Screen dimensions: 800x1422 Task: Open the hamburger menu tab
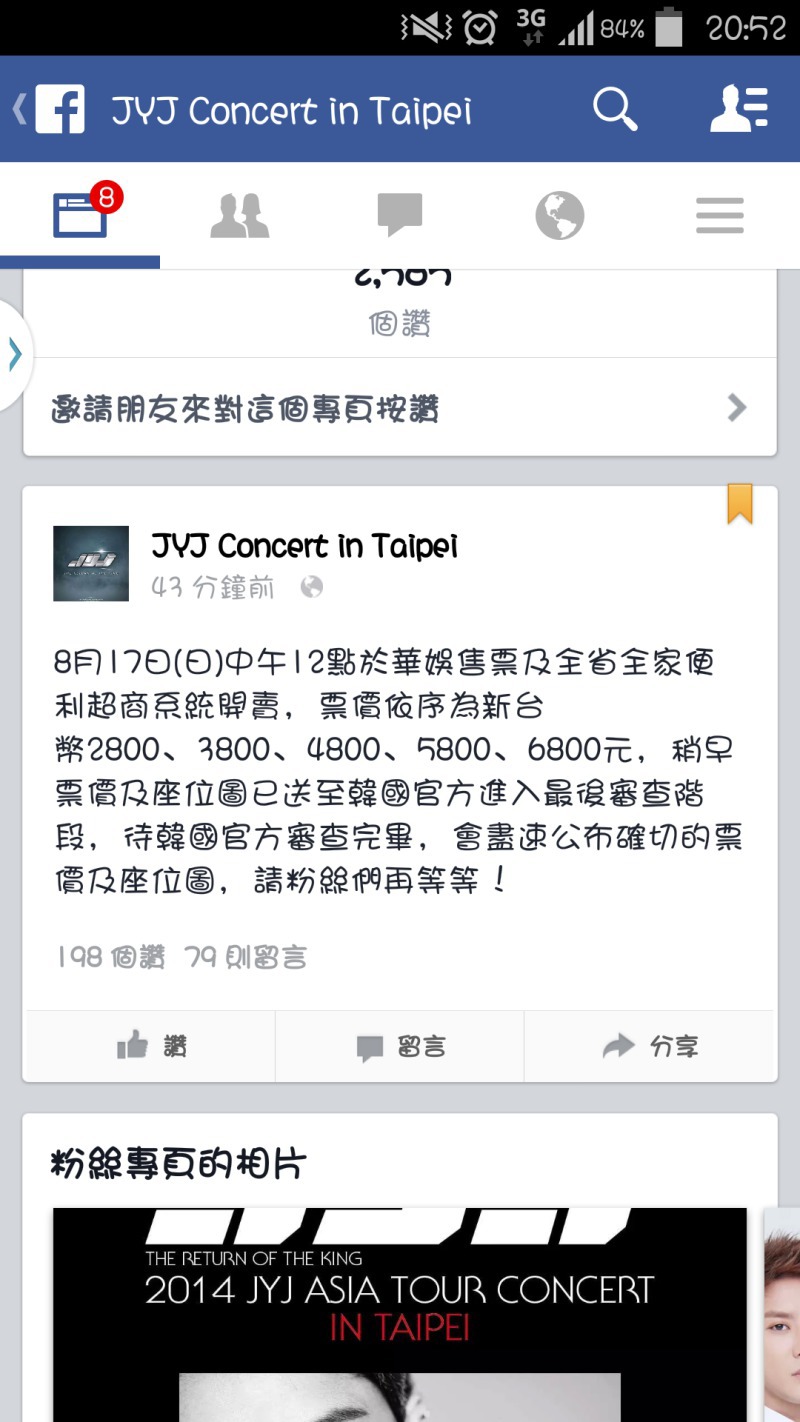[719, 214]
